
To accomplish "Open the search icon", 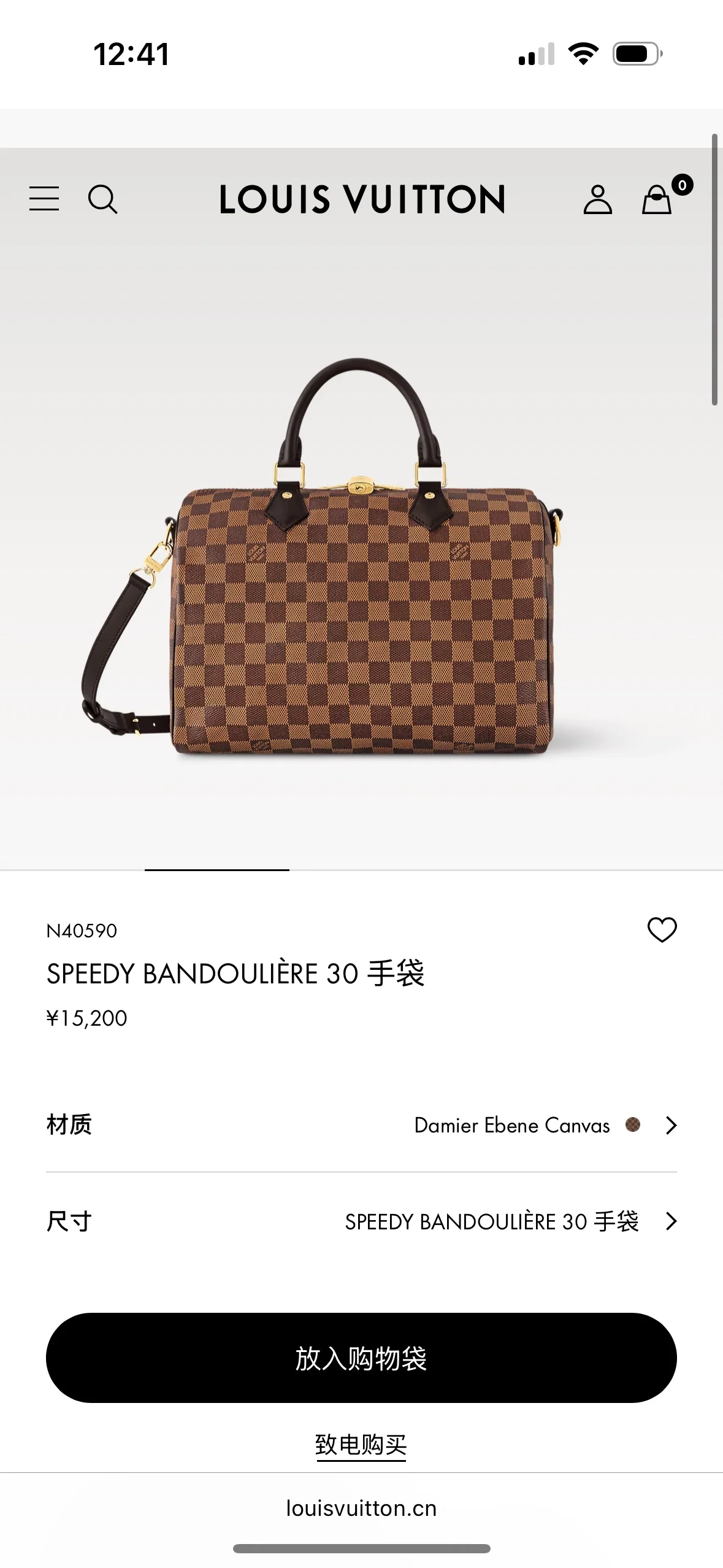I will click(102, 199).
